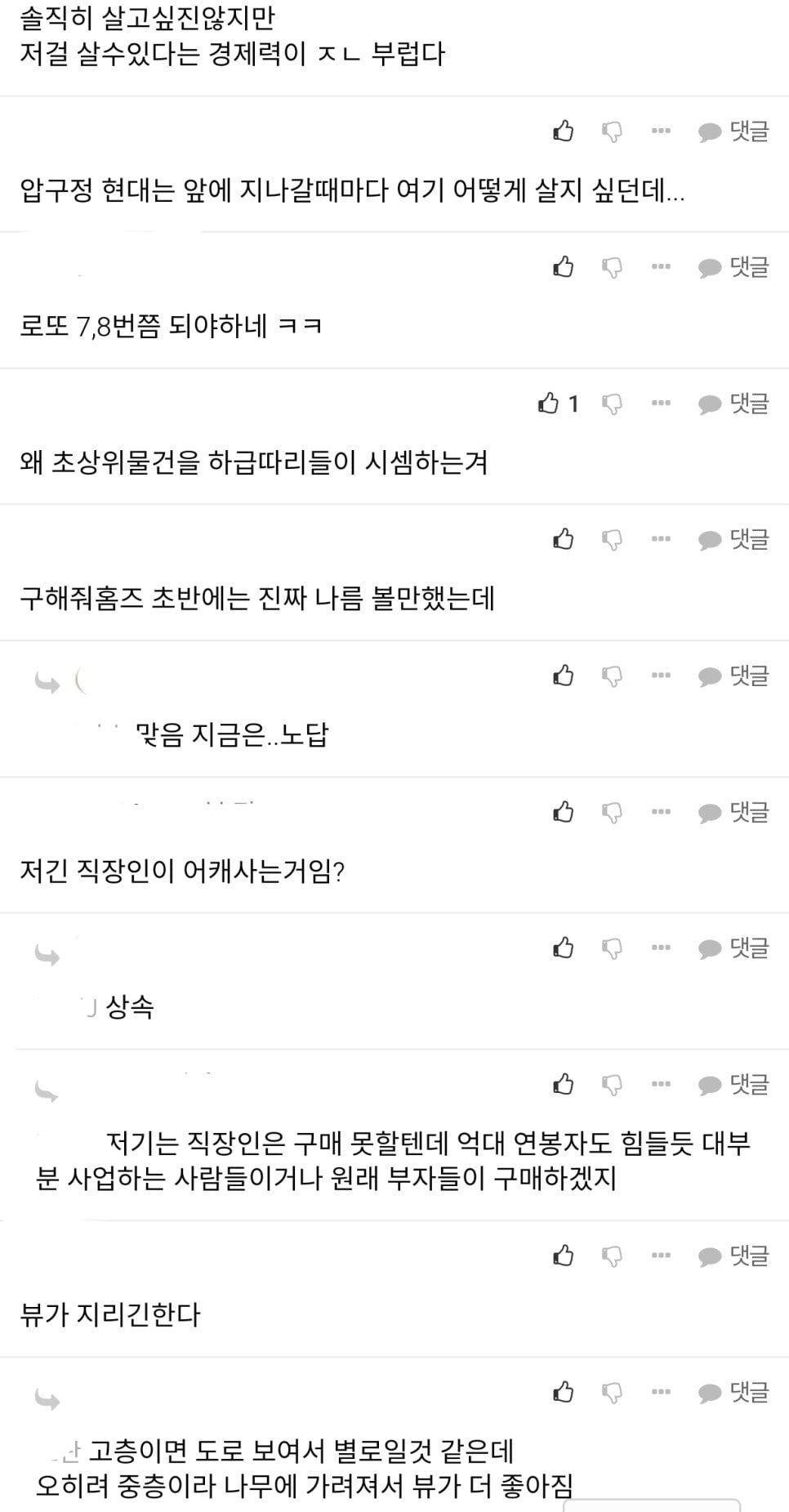Open more options for the '구해줘홈즈 초반에는' comment
This screenshot has height=1512, width=789.
point(661,539)
